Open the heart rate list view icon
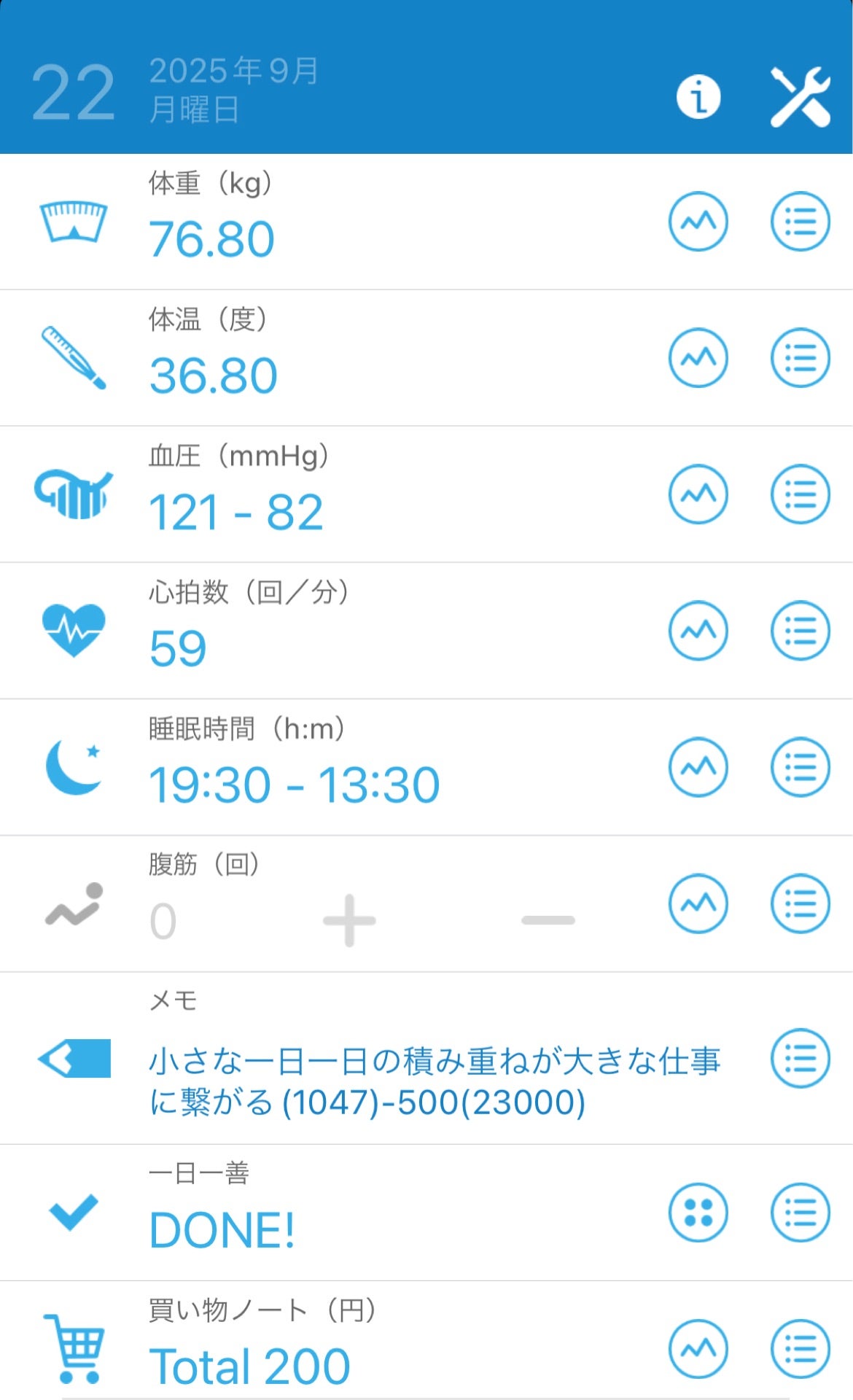 click(x=800, y=630)
